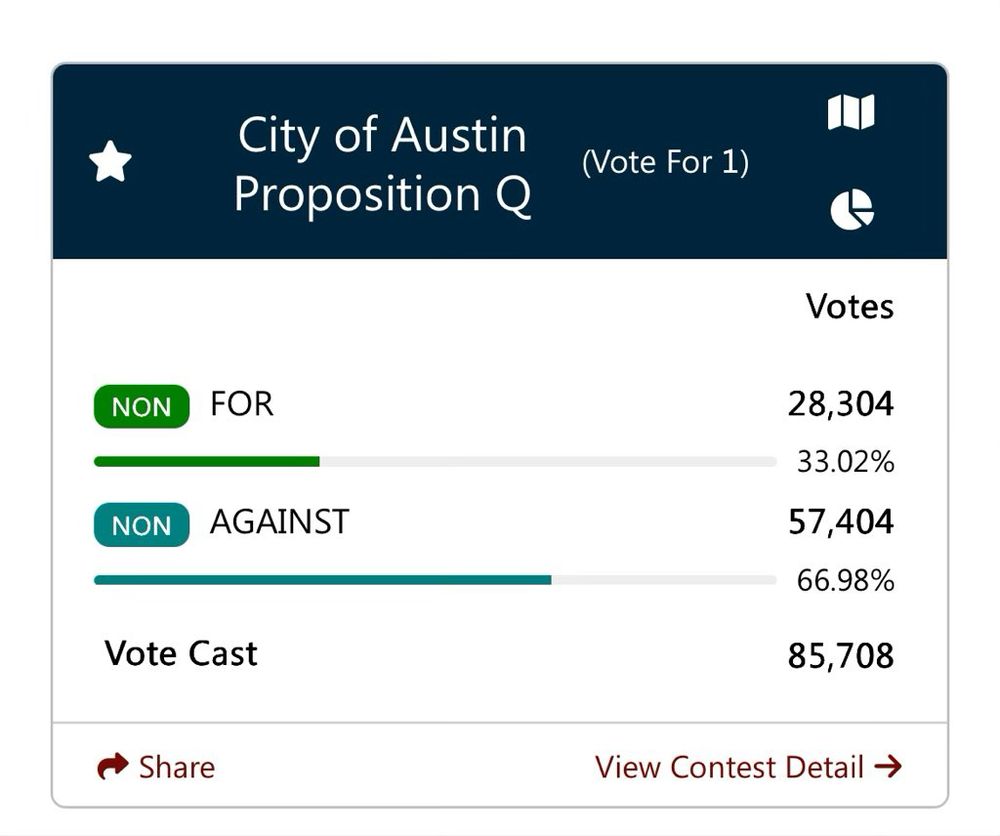Share the Proposition Q results

tap(156, 767)
